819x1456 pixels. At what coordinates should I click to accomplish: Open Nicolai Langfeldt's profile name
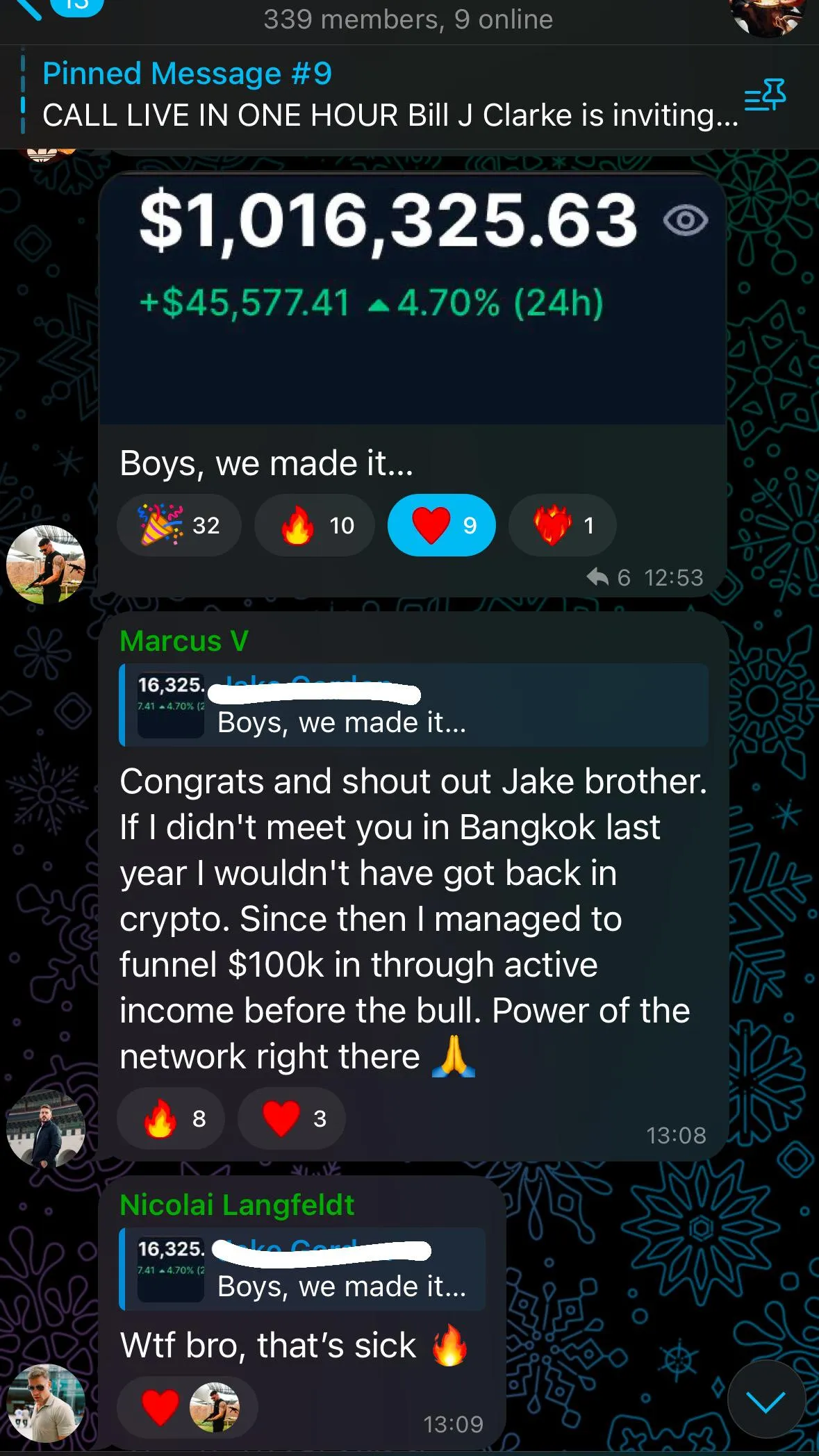click(x=237, y=1205)
